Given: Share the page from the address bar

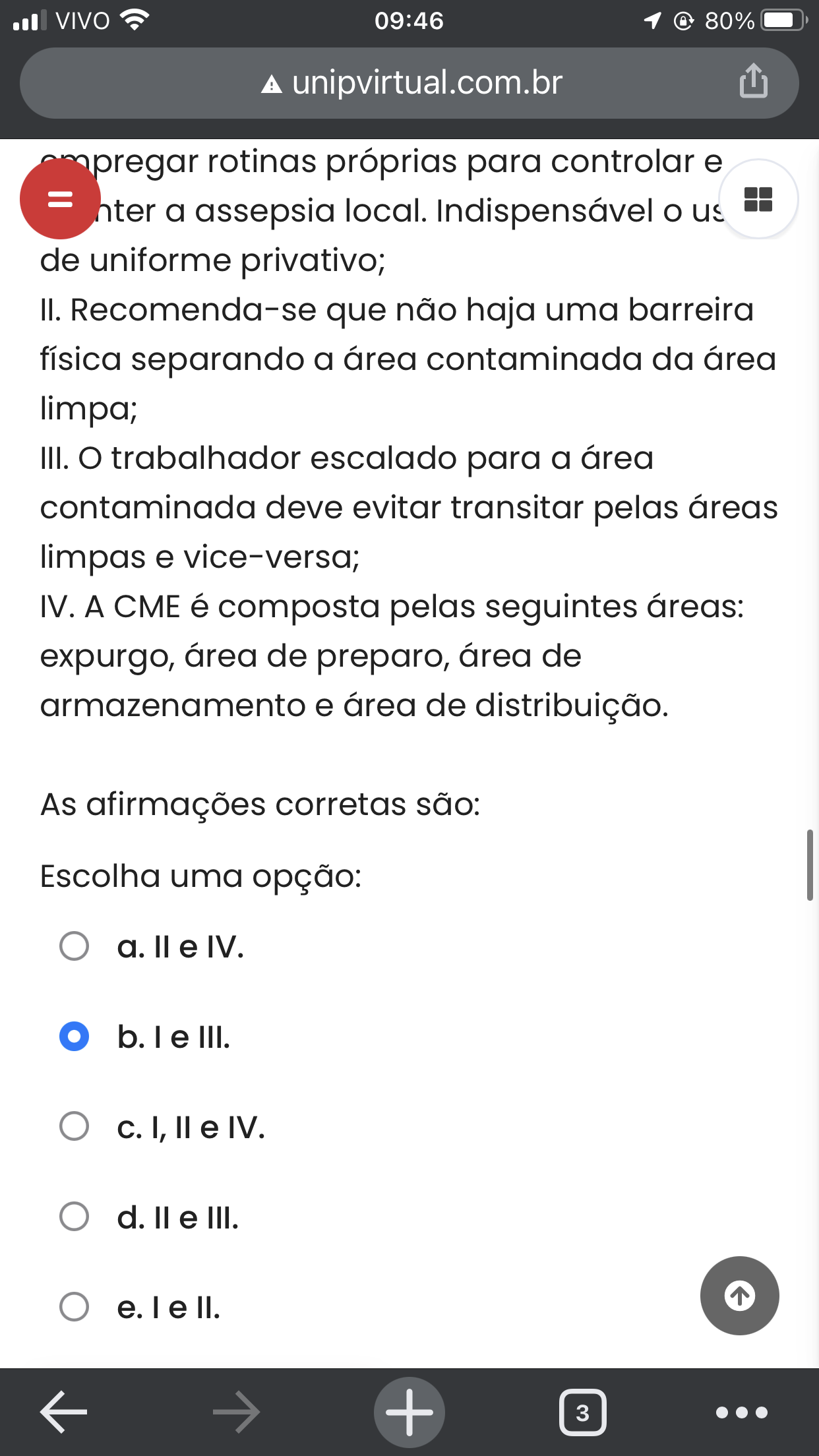Looking at the screenshot, I should [x=753, y=82].
